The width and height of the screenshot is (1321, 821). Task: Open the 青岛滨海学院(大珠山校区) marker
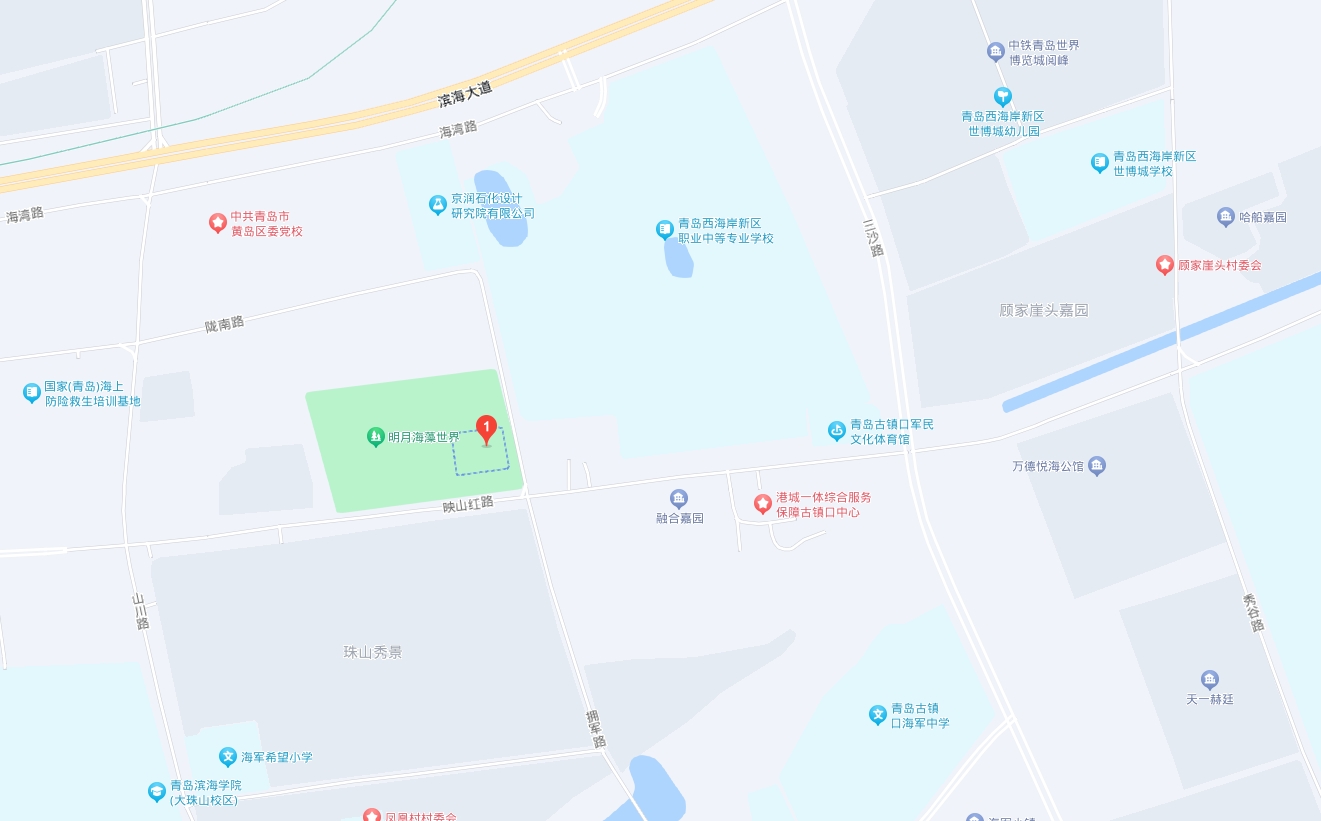point(157,792)
